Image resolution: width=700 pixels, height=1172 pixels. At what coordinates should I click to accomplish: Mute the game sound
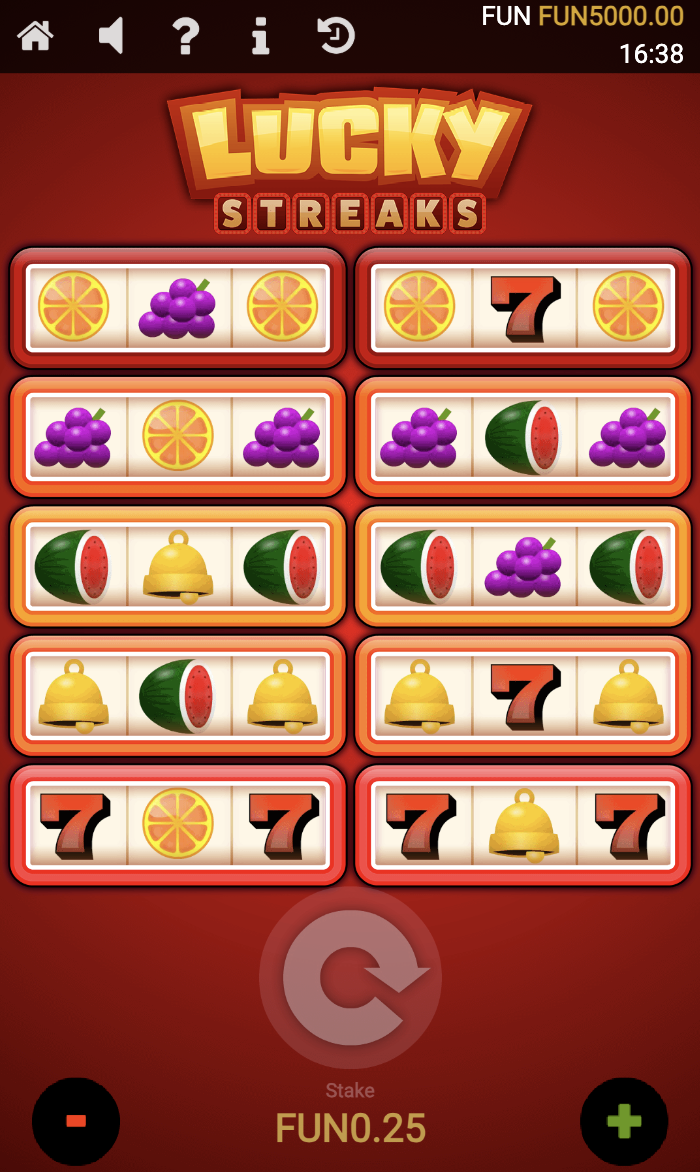pyautogui.click(x=111, y=36)
